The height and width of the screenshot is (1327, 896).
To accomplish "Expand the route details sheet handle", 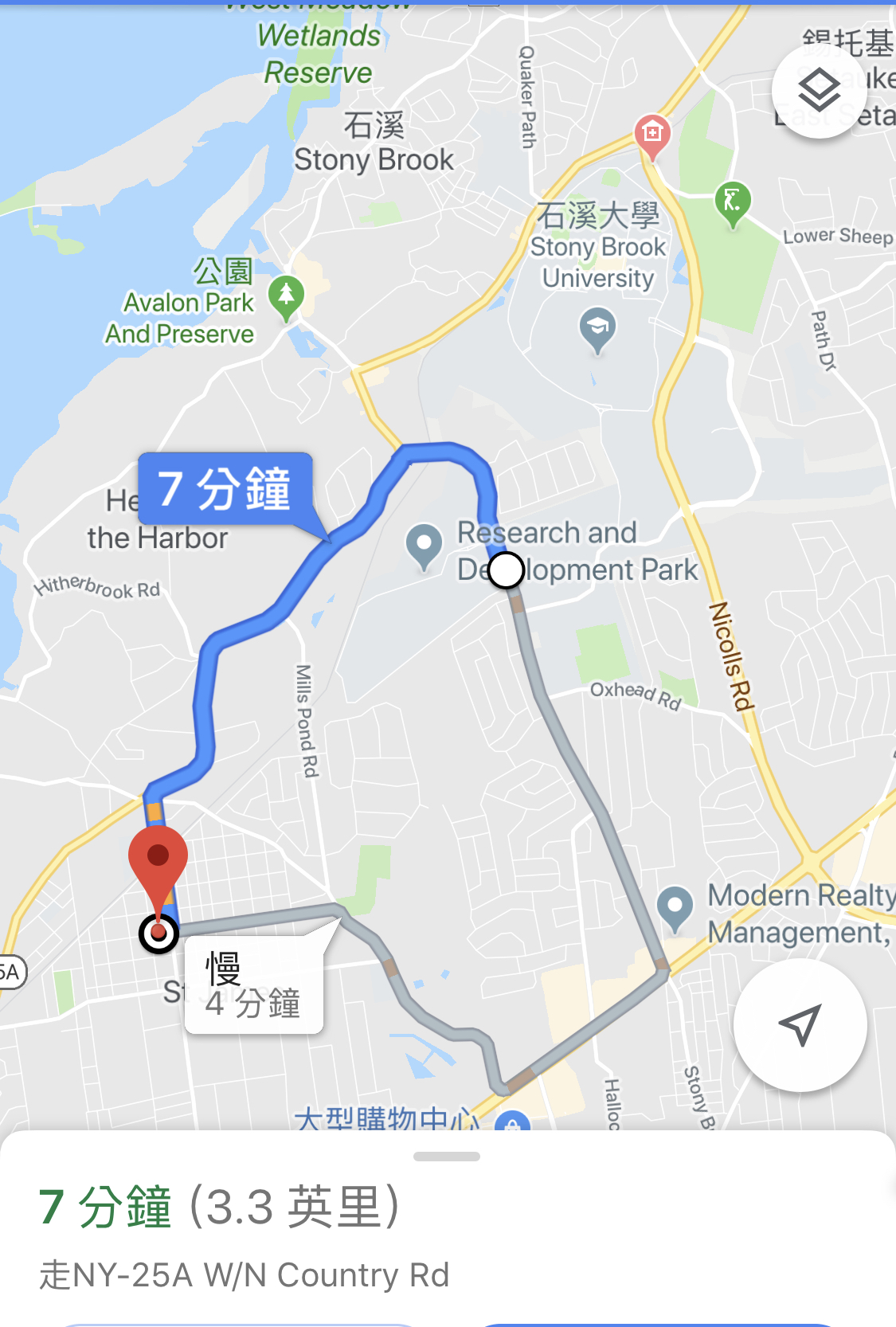I will click(447, 1156).
